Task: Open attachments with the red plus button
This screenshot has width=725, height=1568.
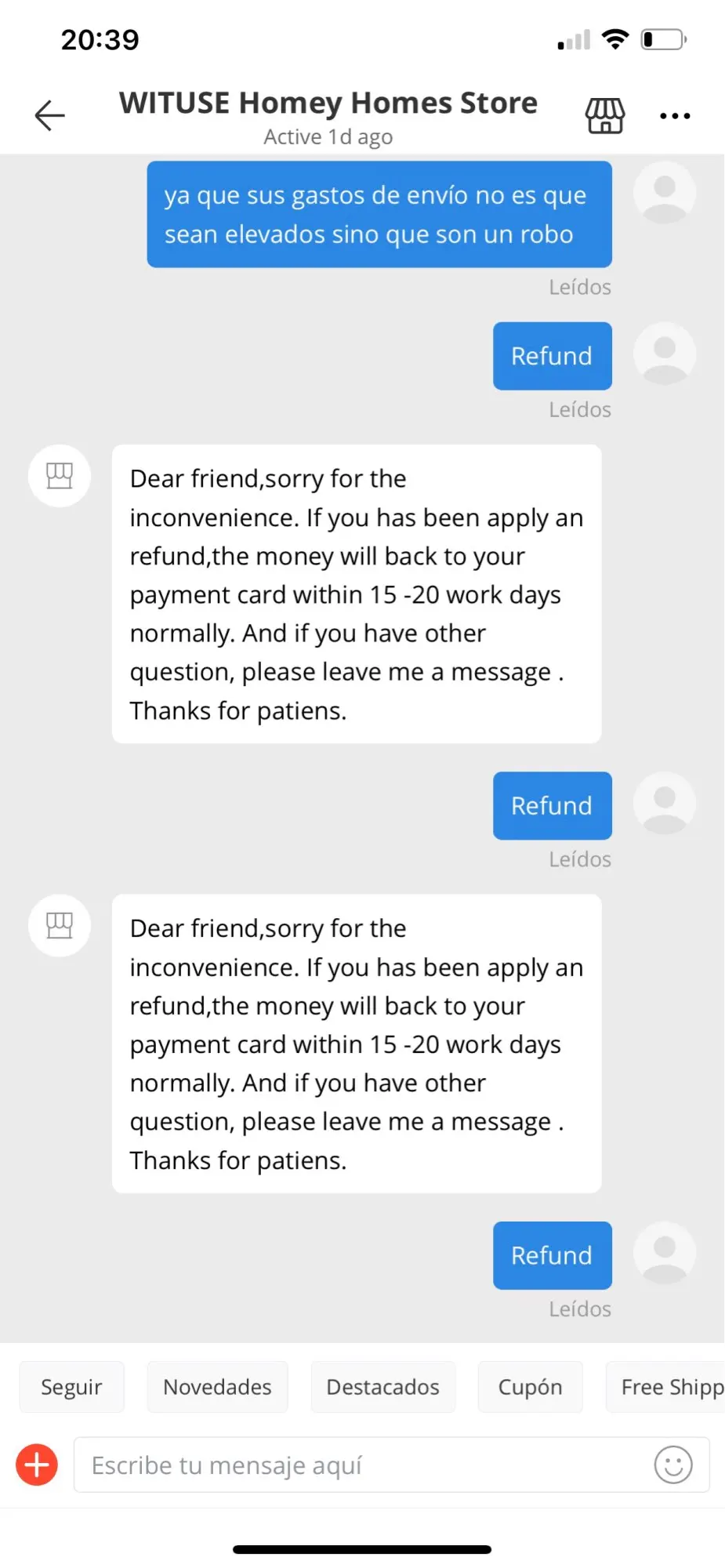Action: point(37,1465)
